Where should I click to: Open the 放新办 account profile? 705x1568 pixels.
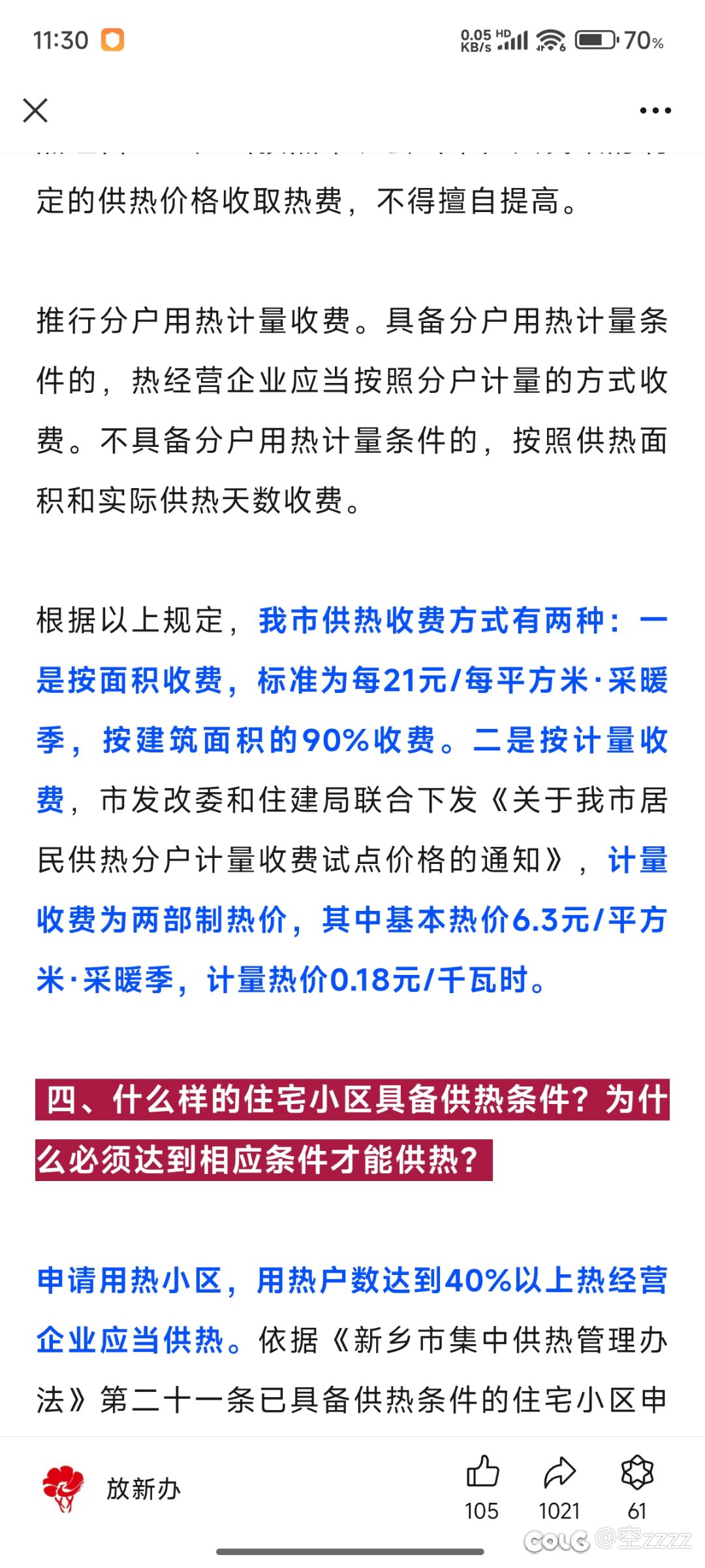click(x=111, y=1489)
